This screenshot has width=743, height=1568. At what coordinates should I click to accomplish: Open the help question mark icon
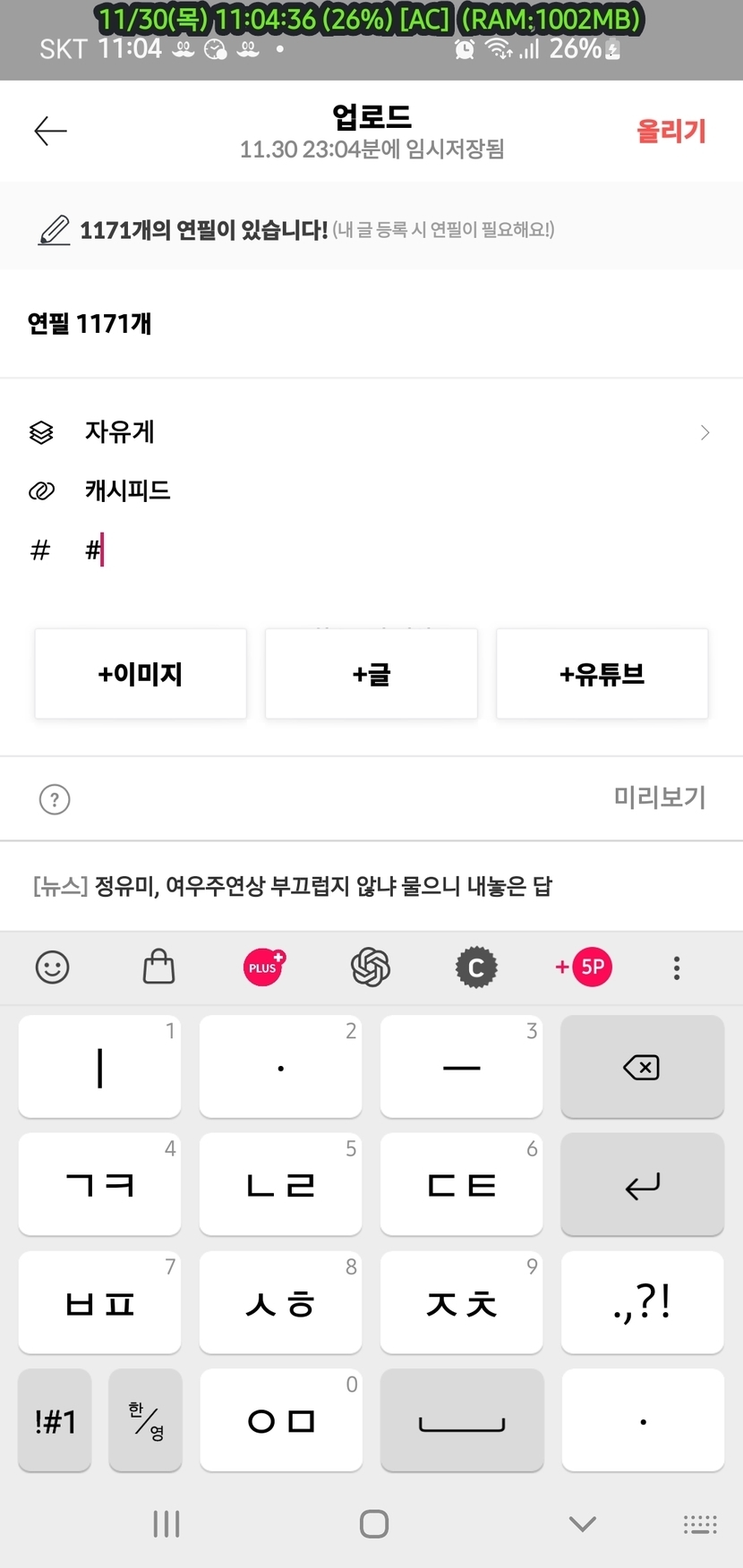pos(55,799)
